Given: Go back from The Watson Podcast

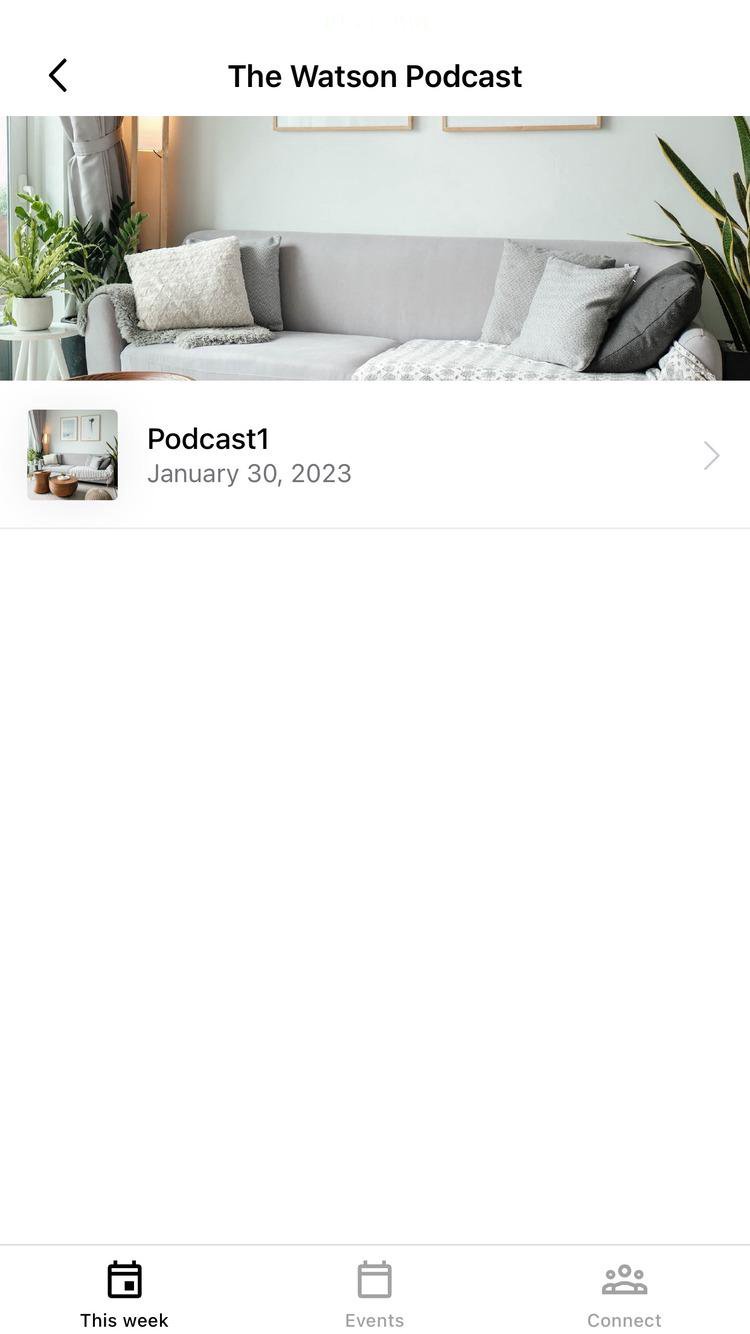Looking at the screenshot, I should (58, 75).
